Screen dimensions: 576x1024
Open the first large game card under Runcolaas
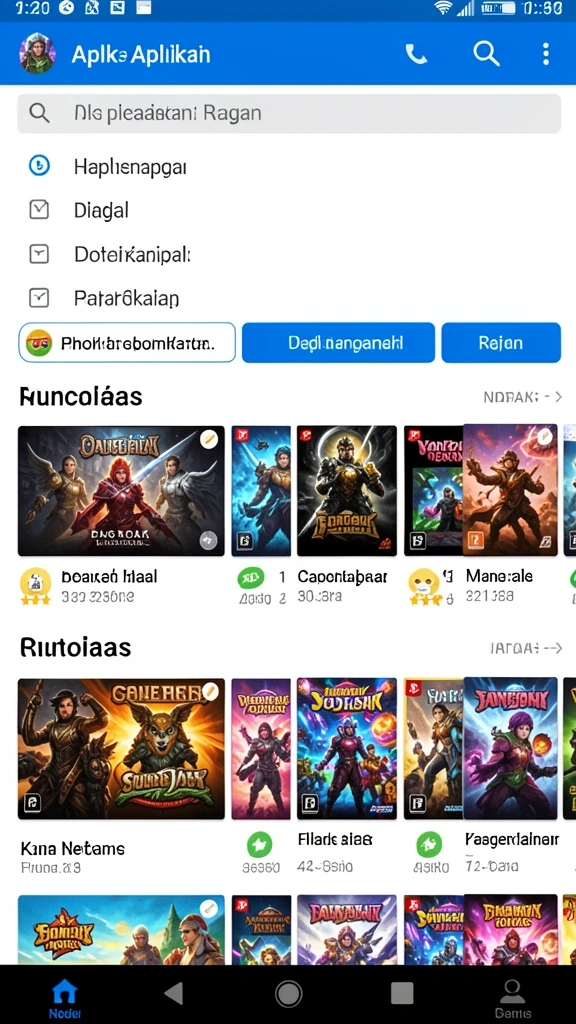click(121, 491)
